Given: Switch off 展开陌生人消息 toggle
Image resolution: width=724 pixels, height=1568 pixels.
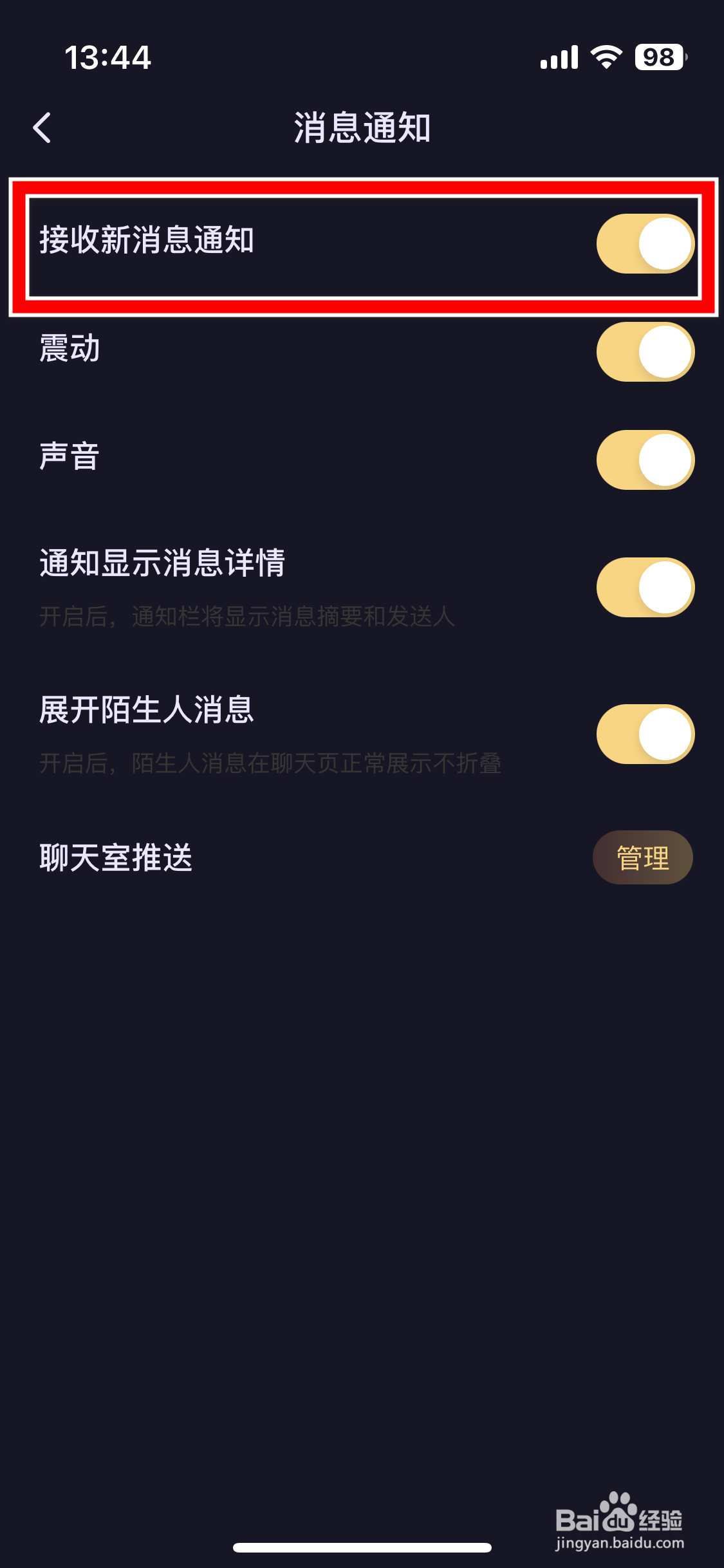Looking at the screenshot, I should click(x=645, y=734).
